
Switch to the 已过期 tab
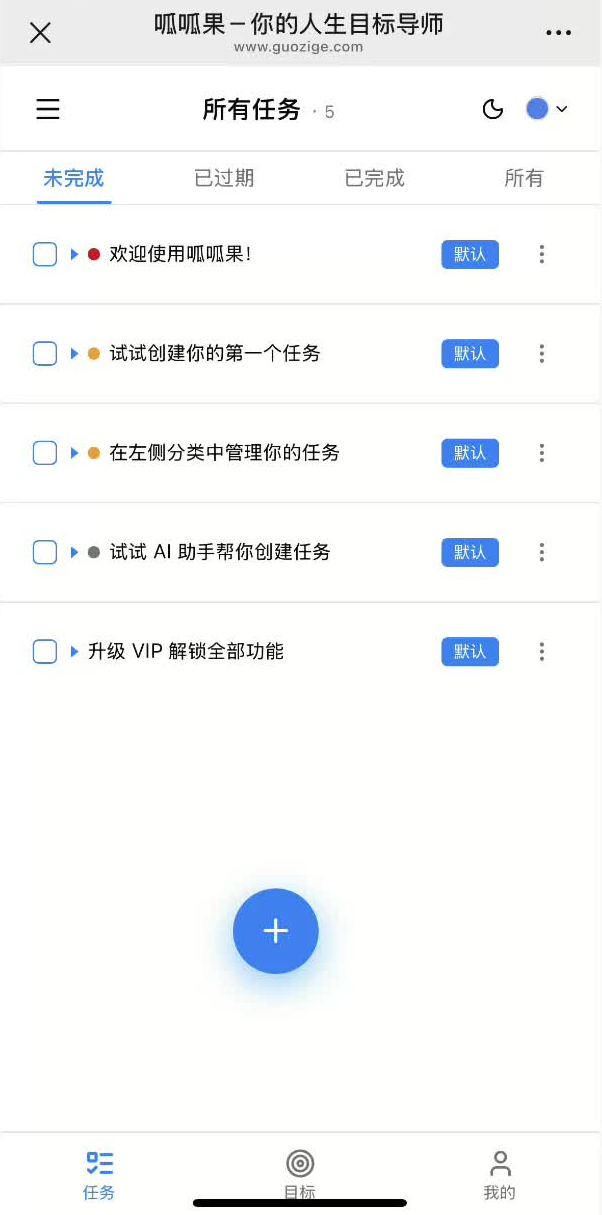224,178
